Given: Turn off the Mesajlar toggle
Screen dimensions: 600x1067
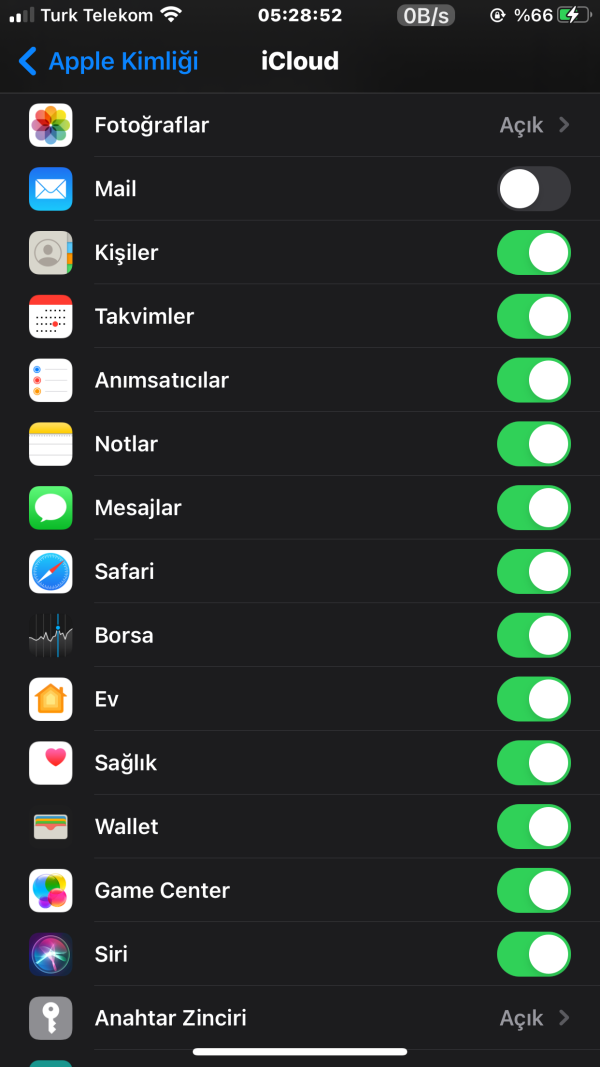Looking at the screenshot, I should (x=533, y=508).
